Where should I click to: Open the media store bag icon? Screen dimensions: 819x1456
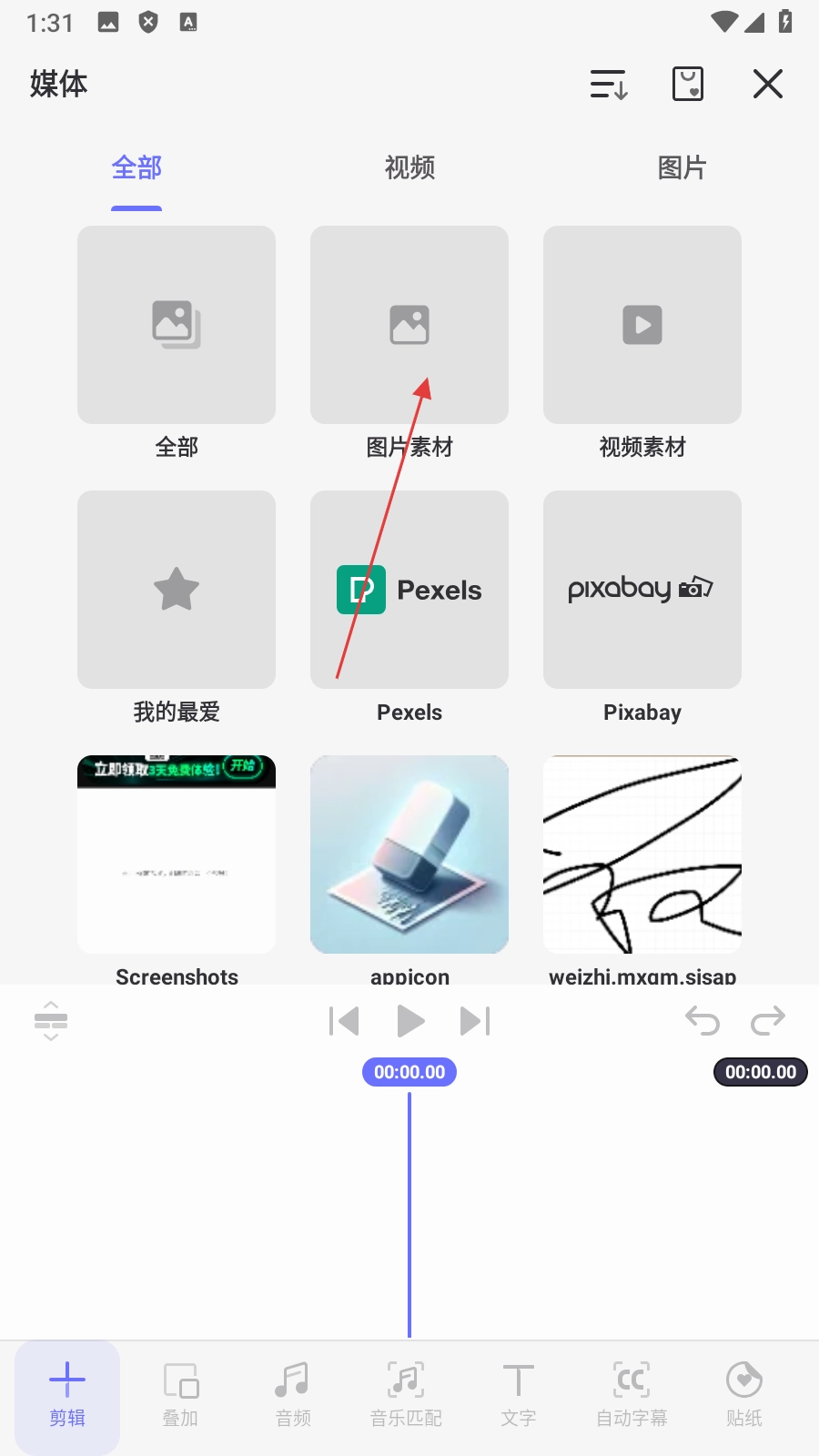tap(688, 84)
